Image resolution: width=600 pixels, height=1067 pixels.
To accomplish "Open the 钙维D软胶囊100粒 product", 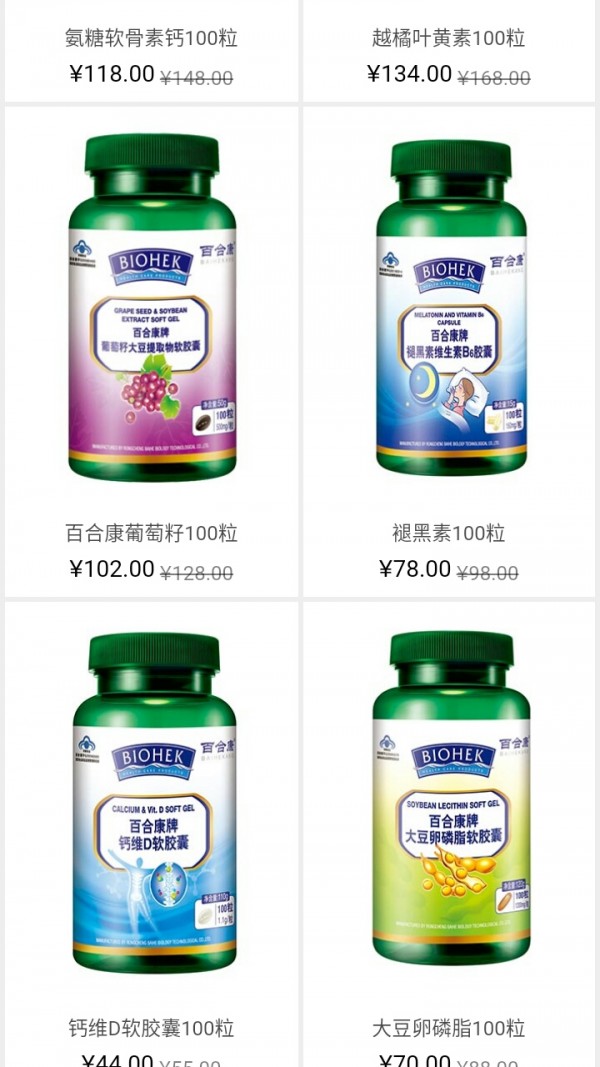I will [151, 834].
